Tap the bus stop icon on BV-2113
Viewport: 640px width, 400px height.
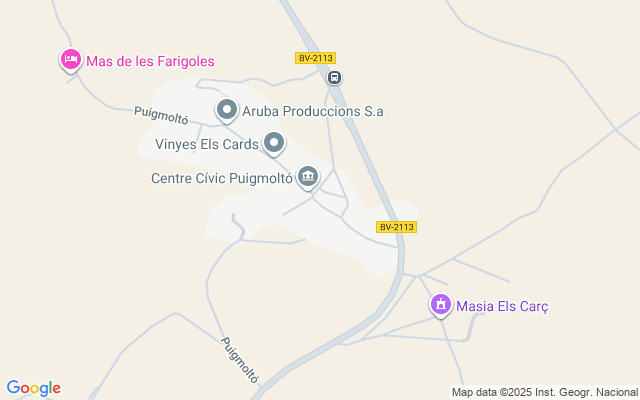click(335, 78)
